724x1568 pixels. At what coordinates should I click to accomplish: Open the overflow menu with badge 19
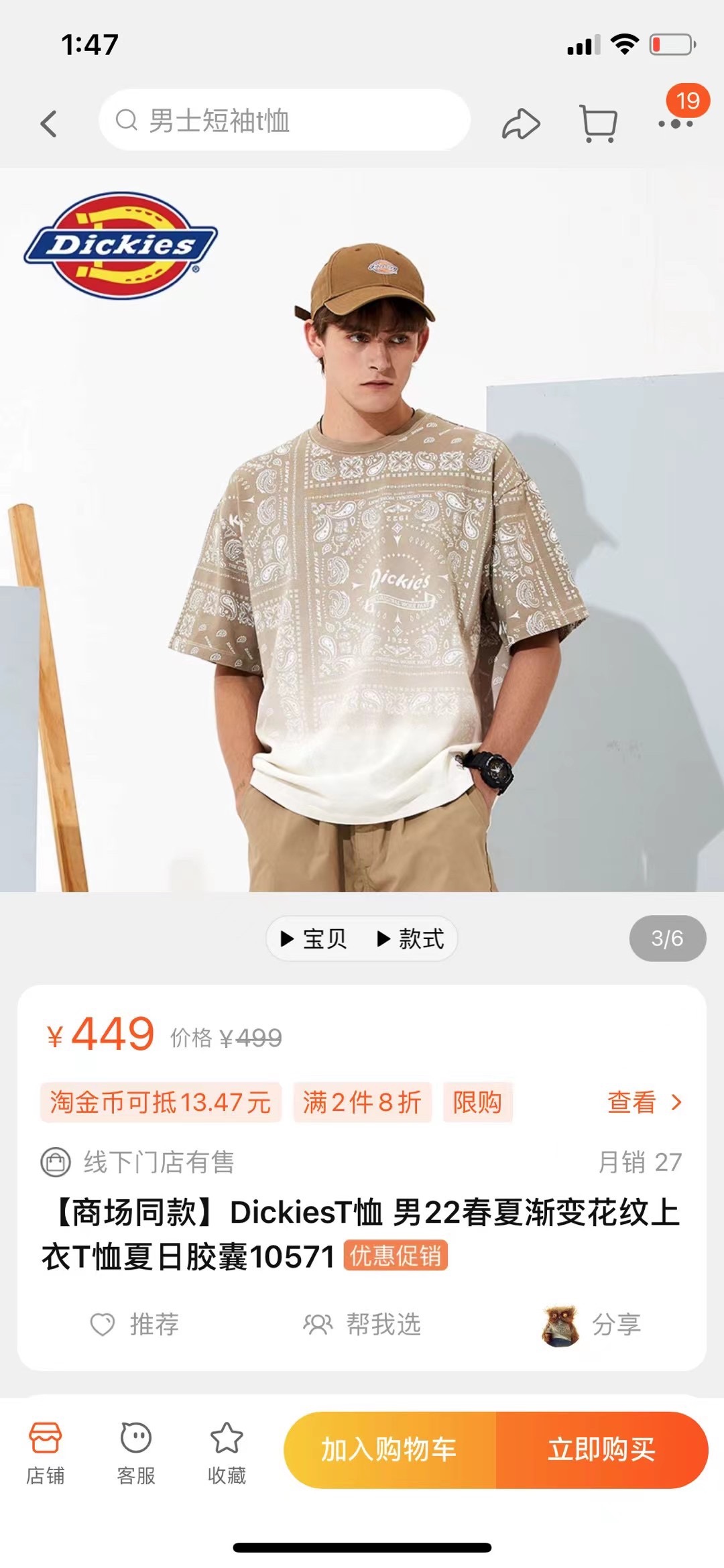coord(676,122)
